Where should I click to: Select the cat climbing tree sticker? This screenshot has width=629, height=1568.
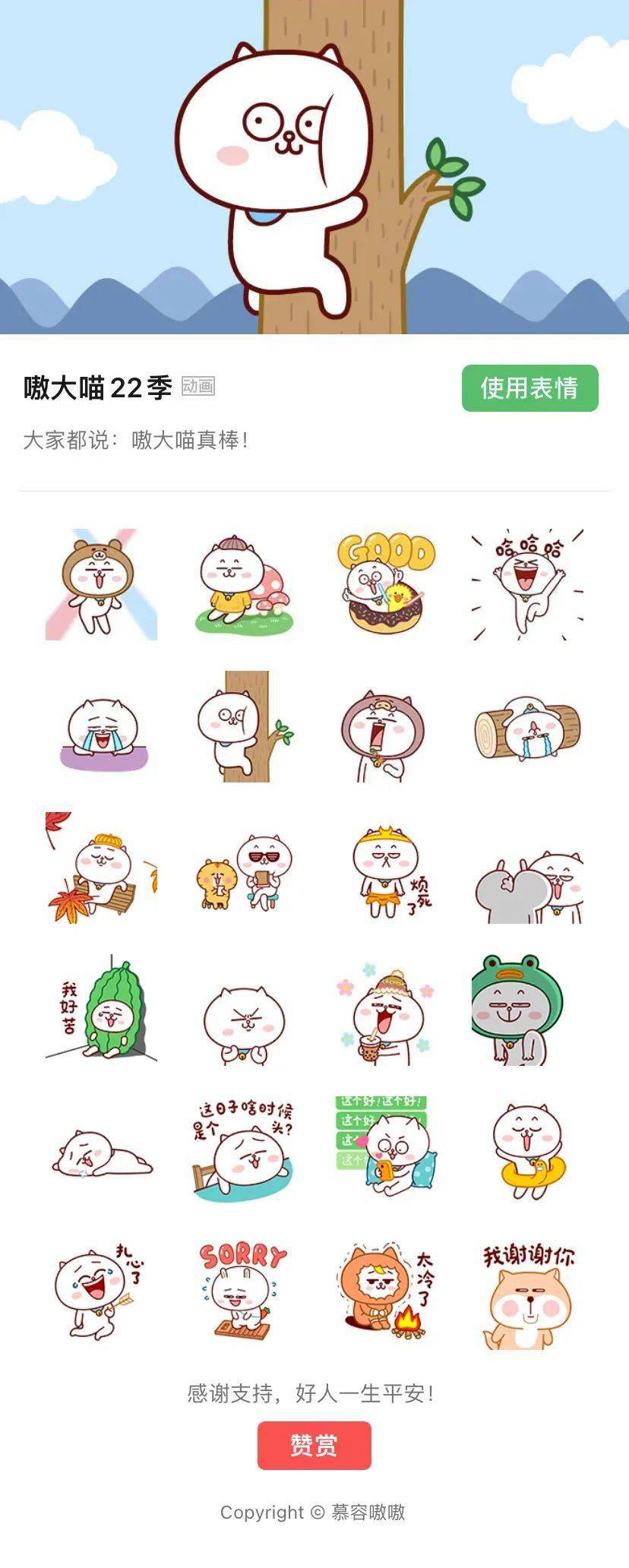point(245,726)
